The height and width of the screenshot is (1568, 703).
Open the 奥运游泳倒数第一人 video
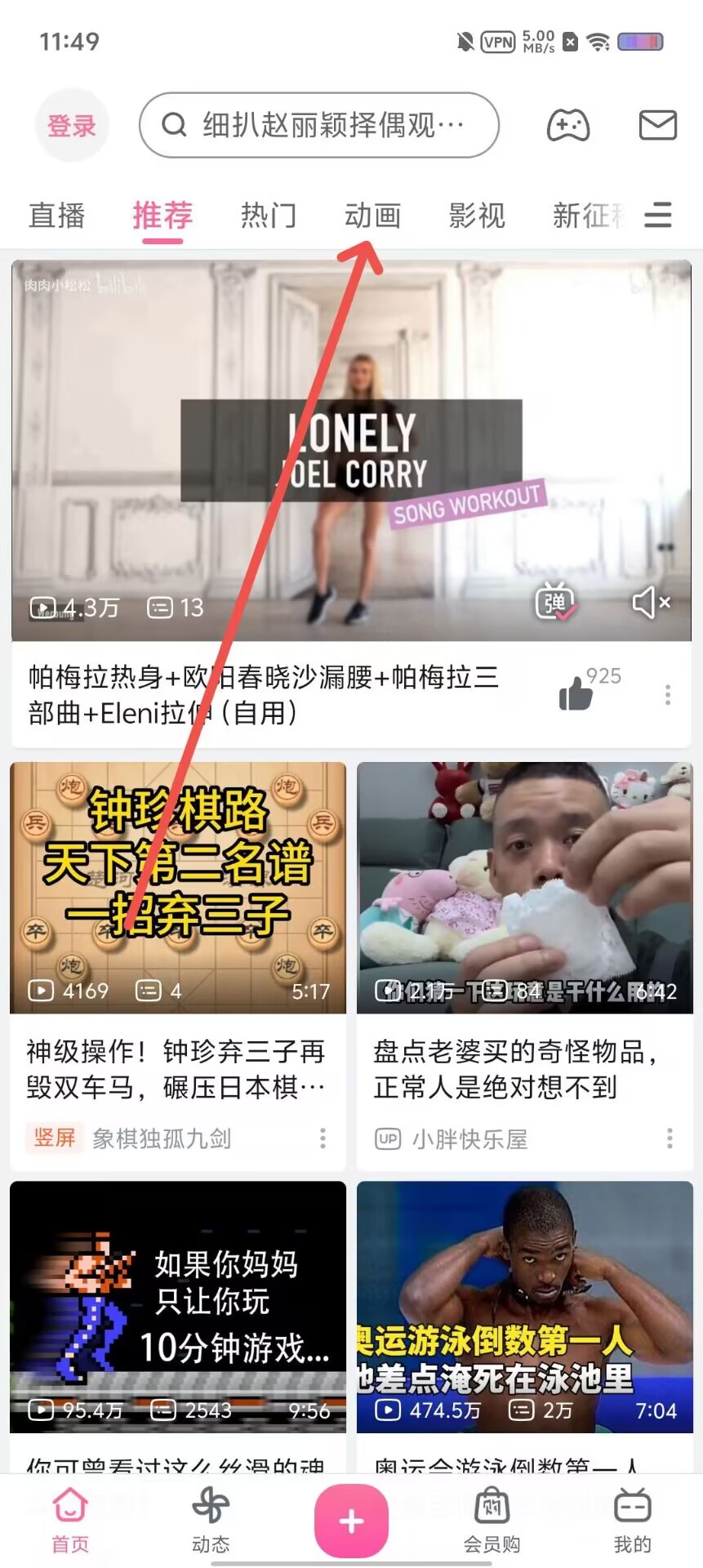[524, 1307]
